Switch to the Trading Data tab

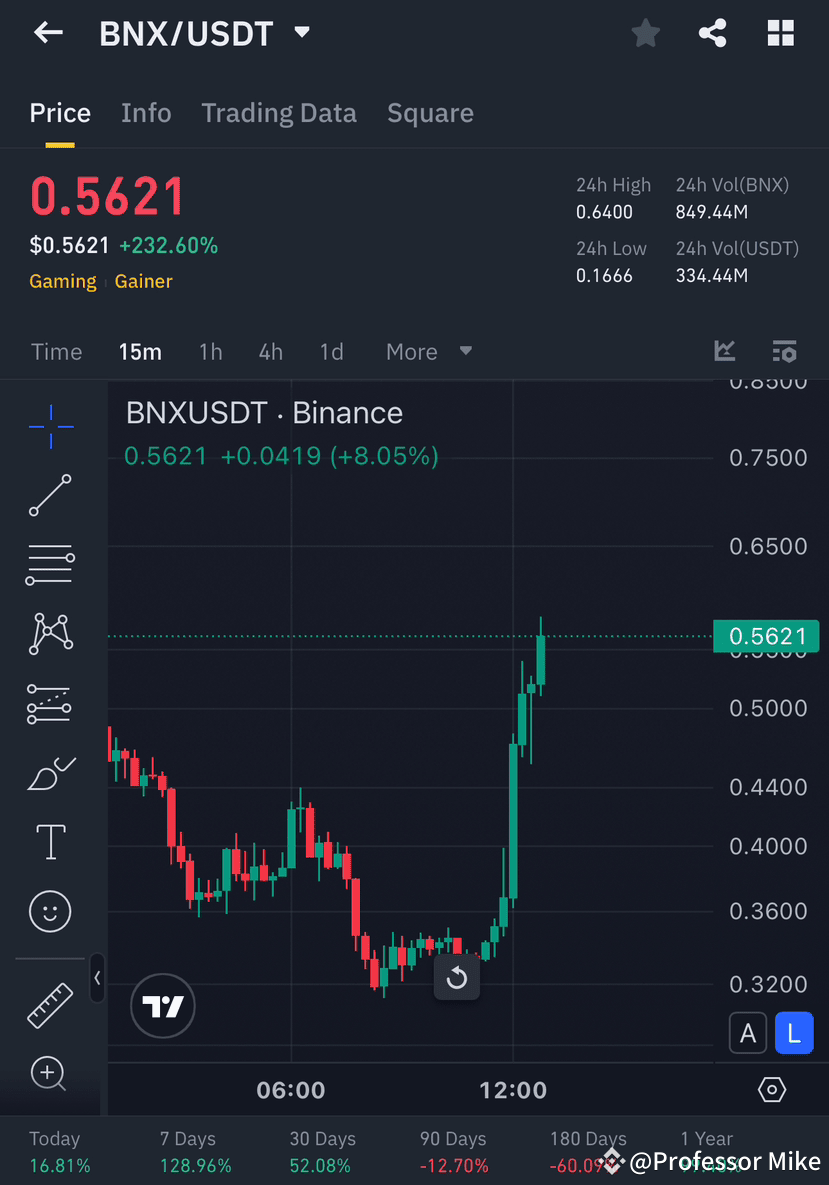pos(279,113)
